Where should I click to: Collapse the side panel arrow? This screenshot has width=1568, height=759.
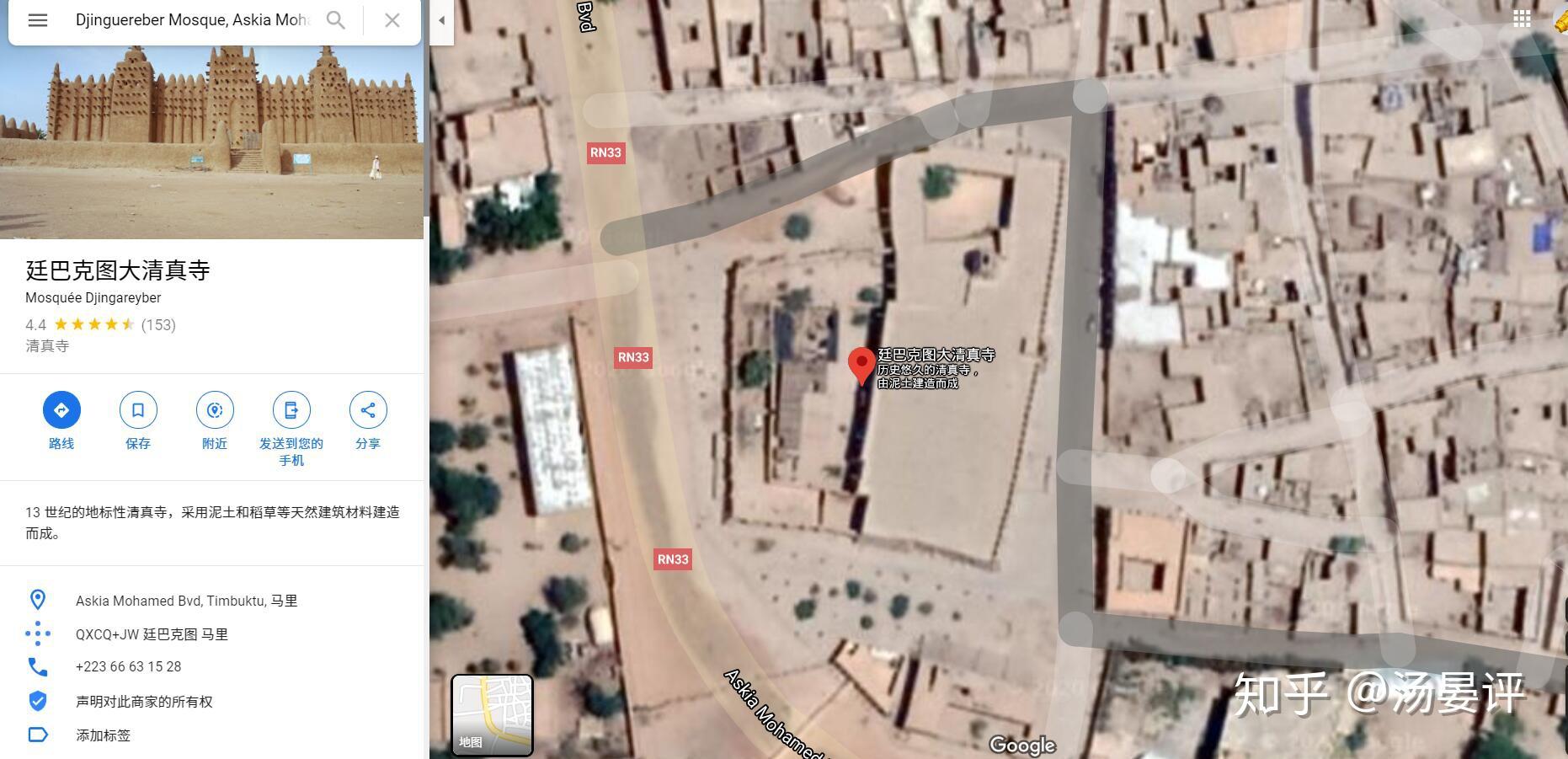(441, 21)
